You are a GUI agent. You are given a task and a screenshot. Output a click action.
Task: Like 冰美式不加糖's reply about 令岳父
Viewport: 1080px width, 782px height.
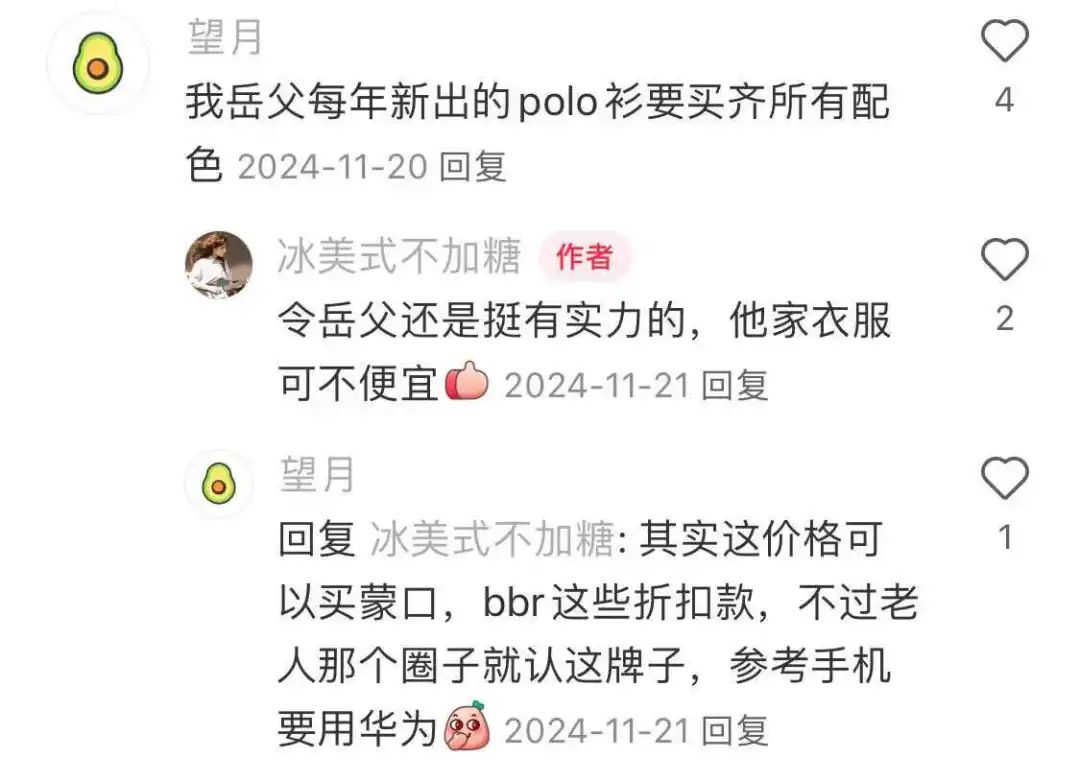[1004, 260]
